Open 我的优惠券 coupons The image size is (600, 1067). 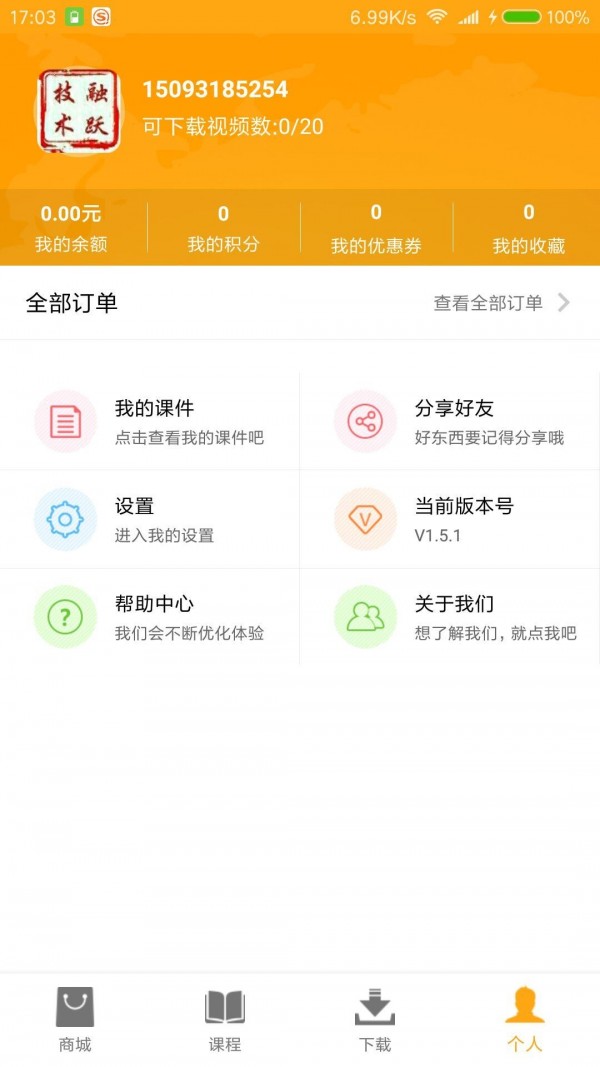click(x=376, y=228)
